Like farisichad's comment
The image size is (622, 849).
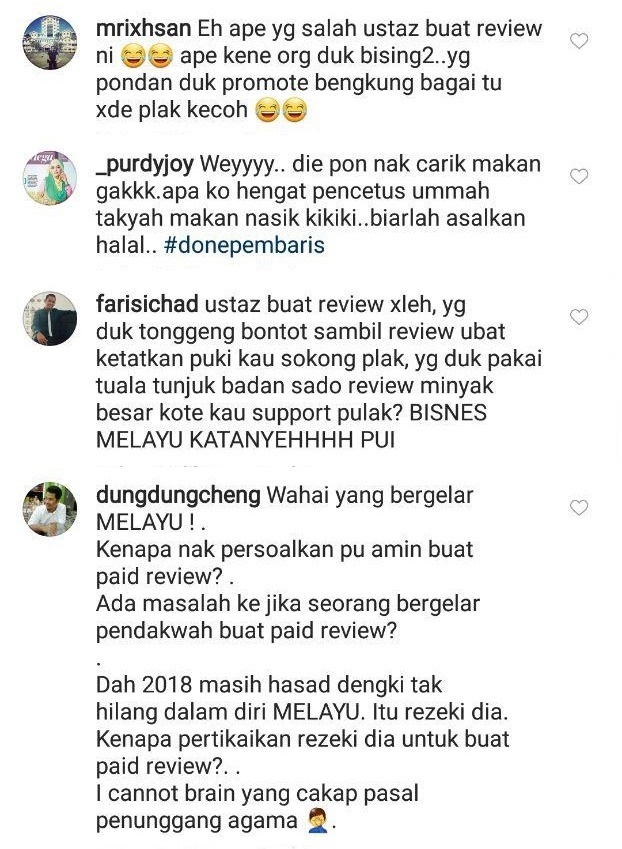click(578, 317)
